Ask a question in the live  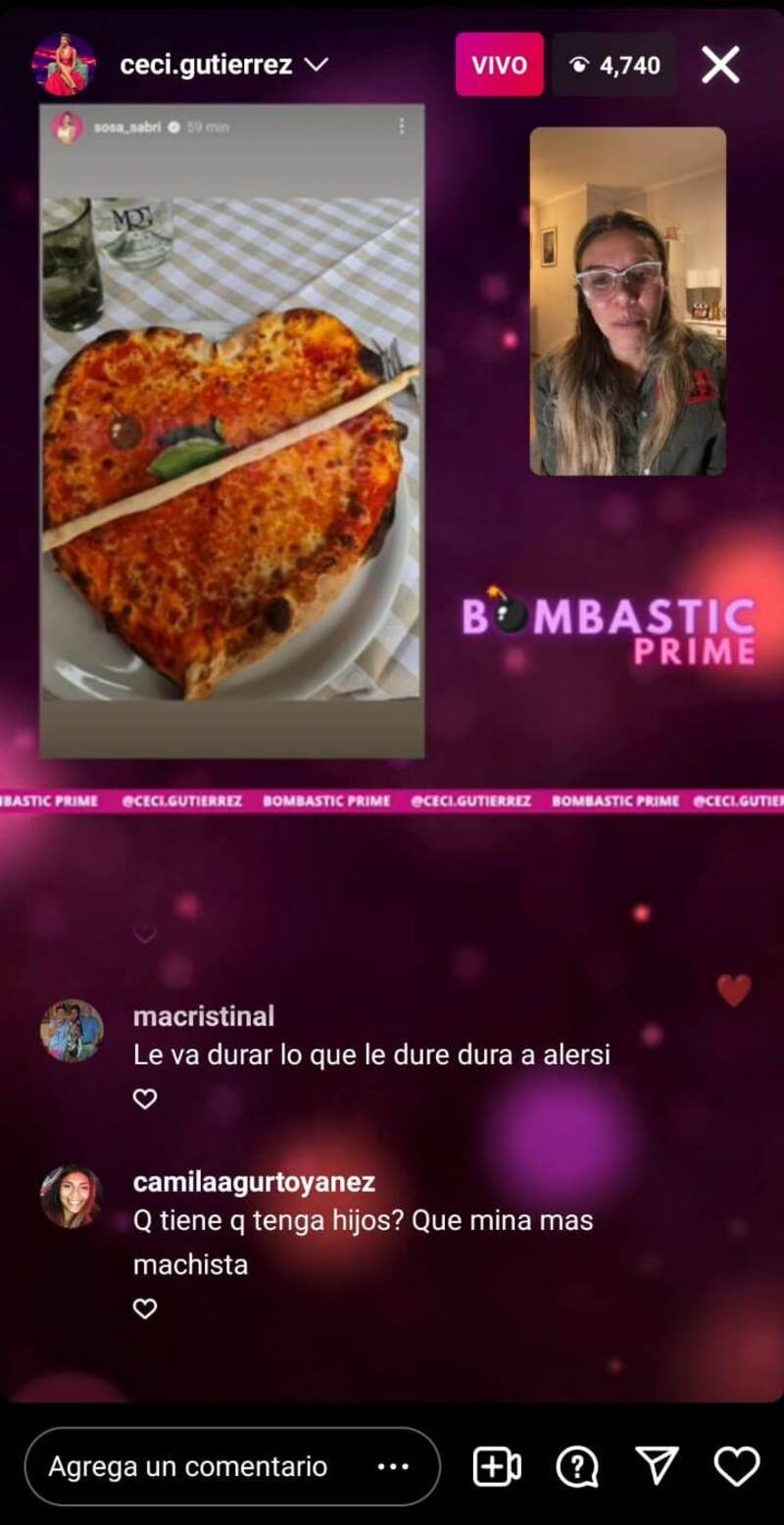click(x=577, y=1466)
